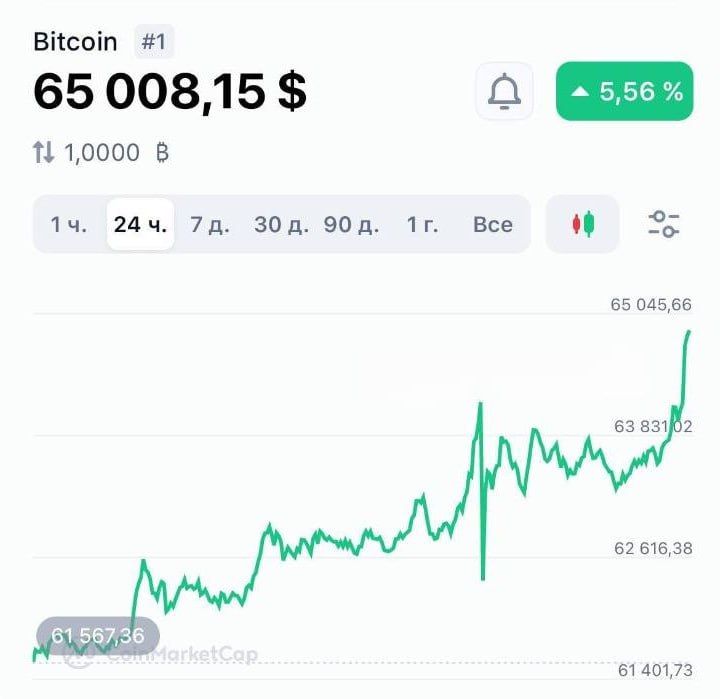Show the 7 д. price chart
Screen dimensions: 720x699
pyautogui.click(x=210, y=224)
